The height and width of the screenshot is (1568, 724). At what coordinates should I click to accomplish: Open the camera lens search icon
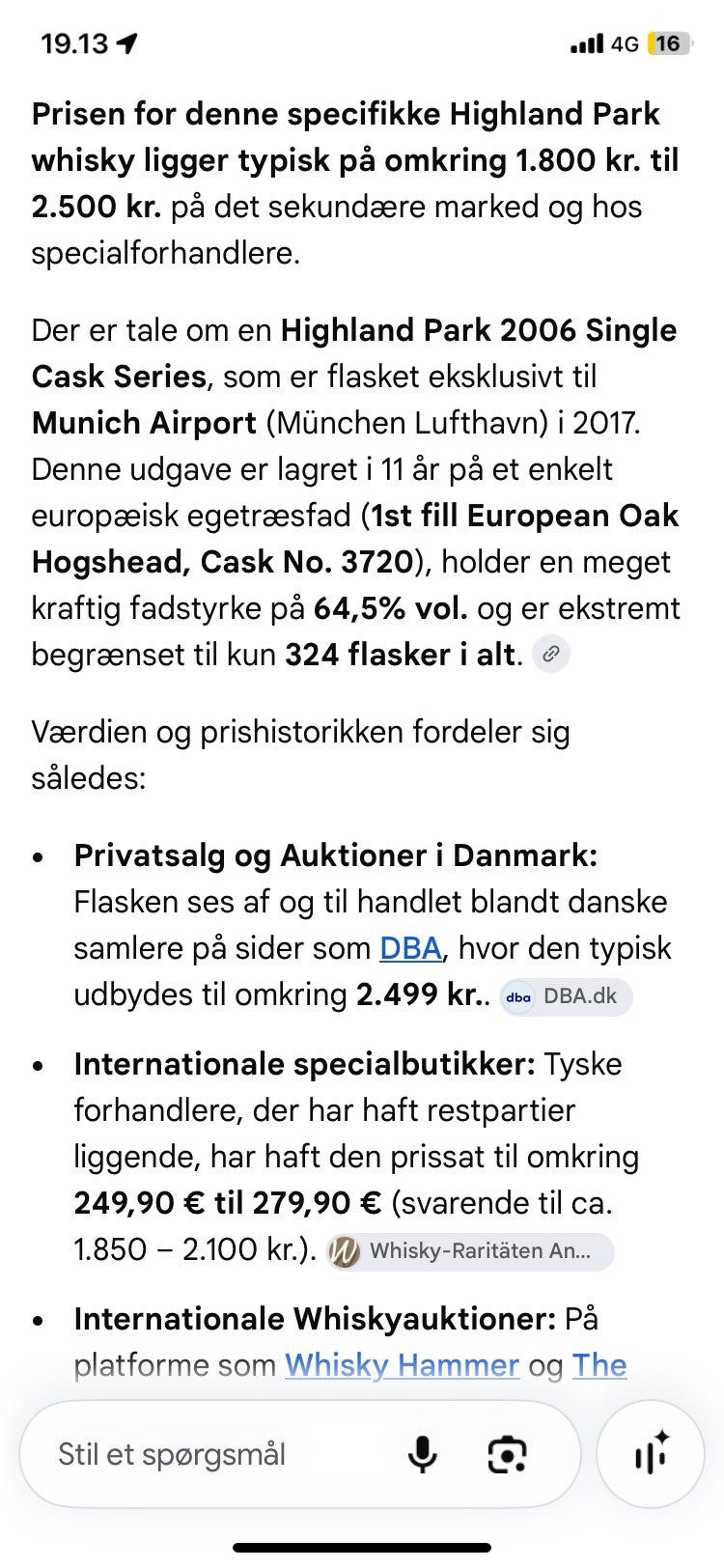click(508, 1454)
